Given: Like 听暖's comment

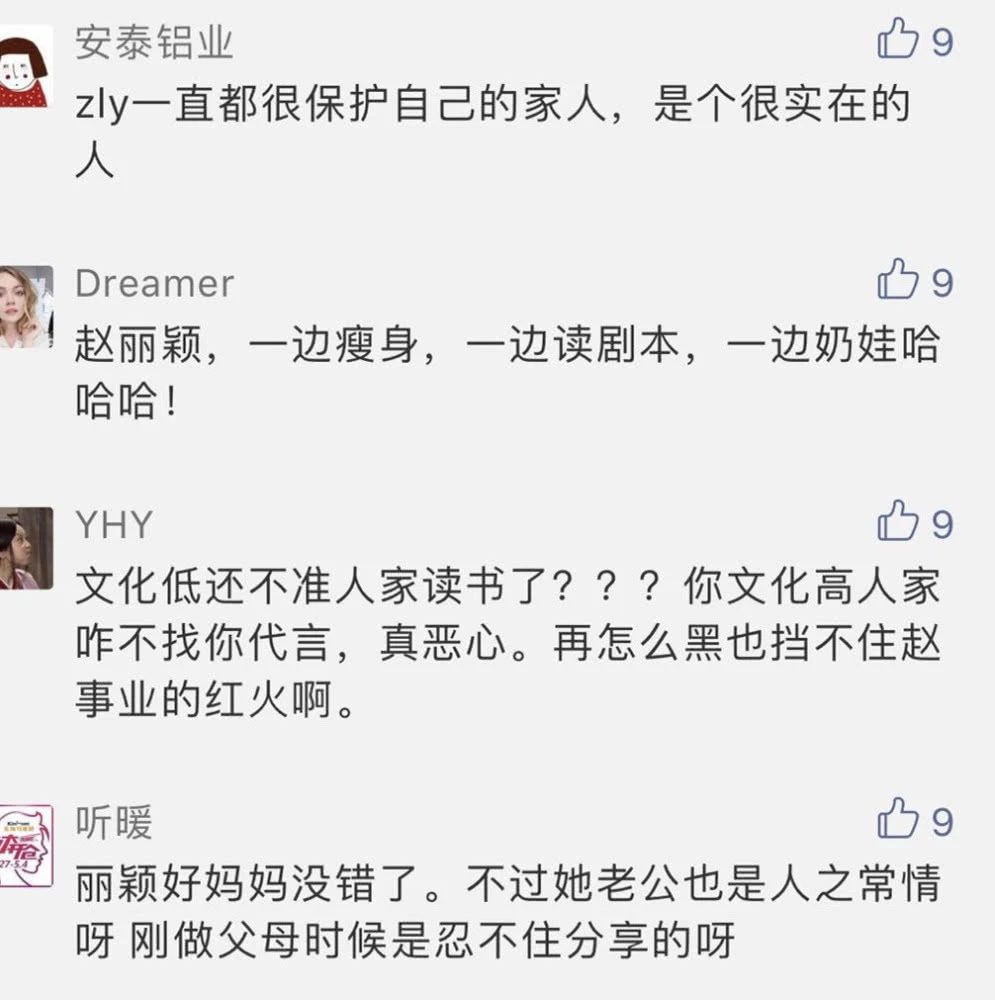Looking at the screenshot, I should (897, 820).
